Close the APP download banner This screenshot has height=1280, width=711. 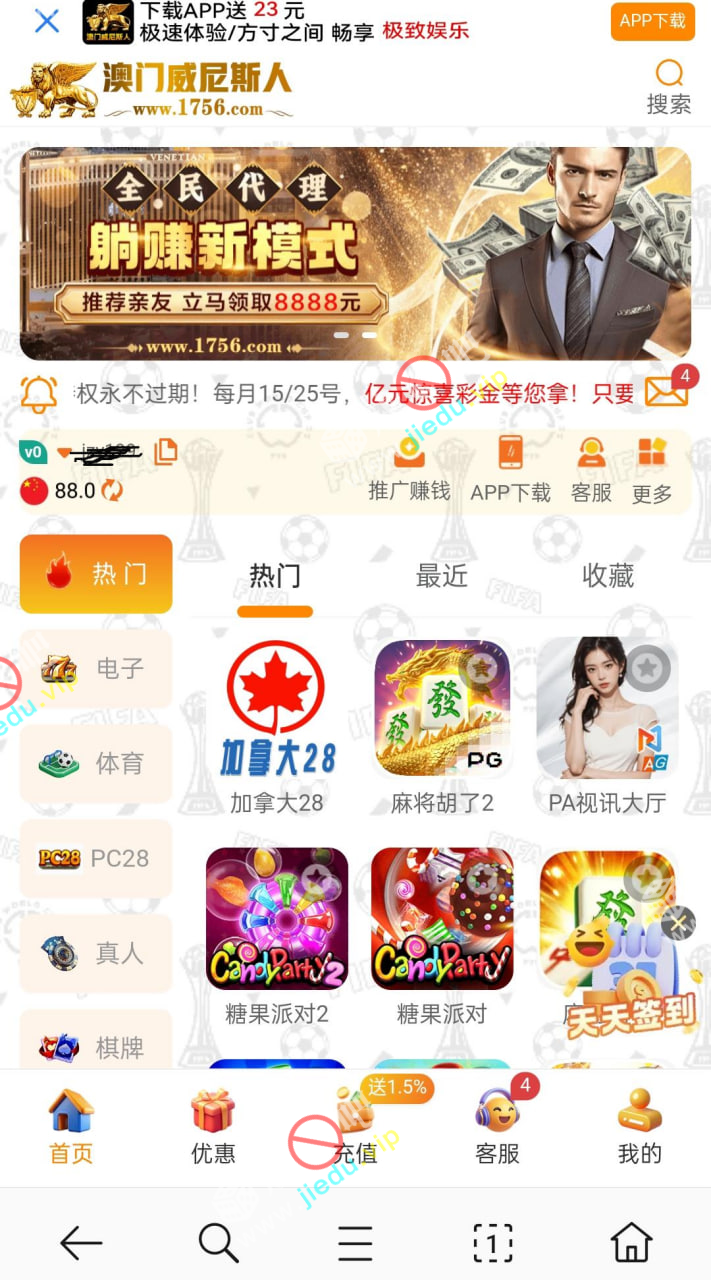coord(46,21)
